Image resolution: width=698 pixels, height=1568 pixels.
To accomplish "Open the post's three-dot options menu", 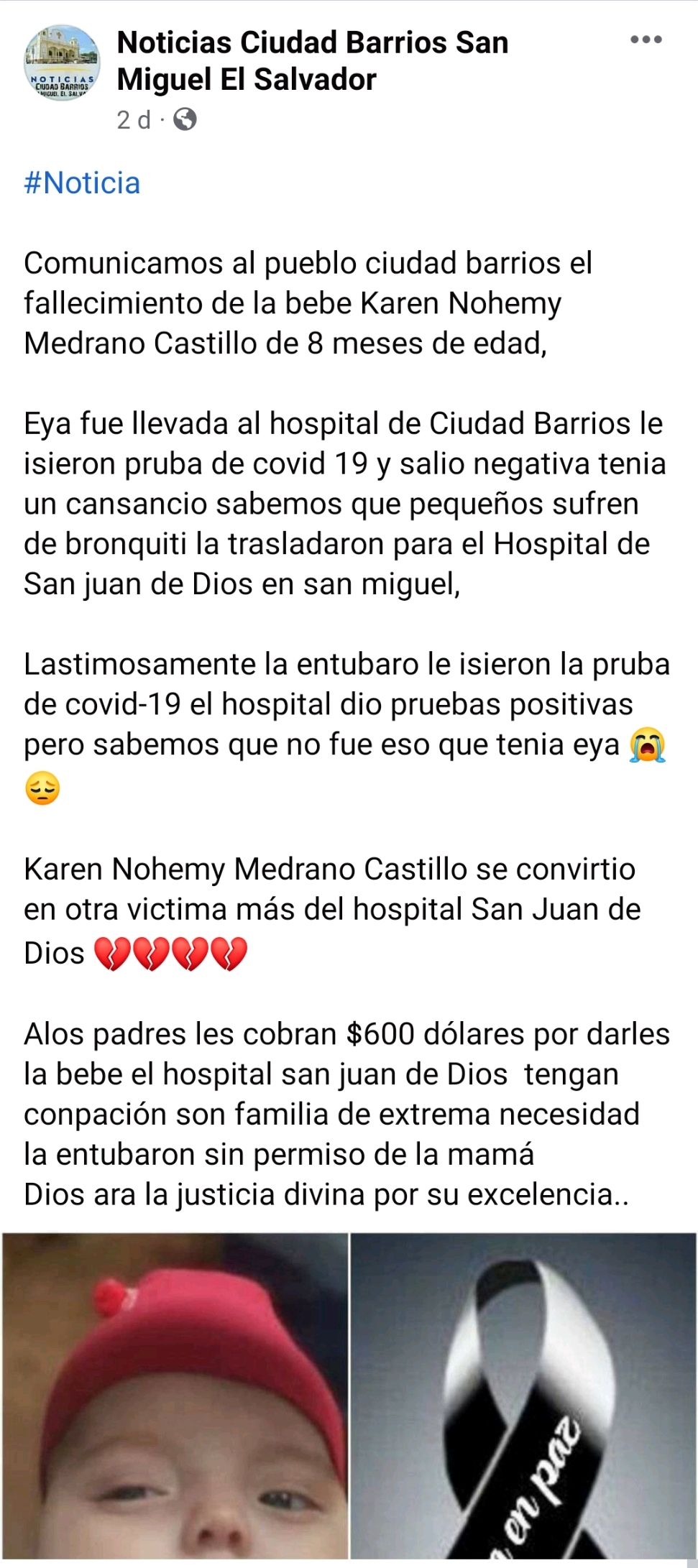I will [x=646, y=40].
